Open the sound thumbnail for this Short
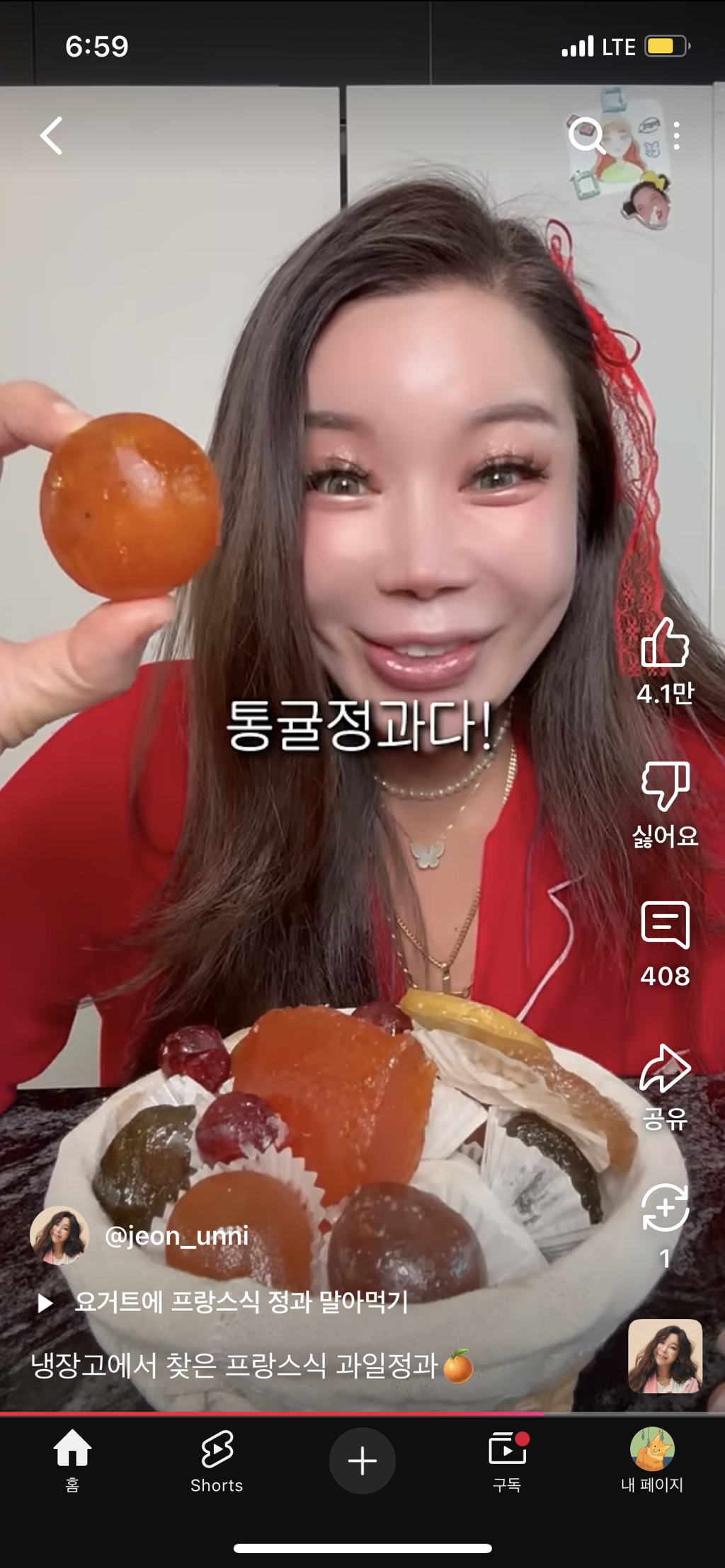Screen dimensions: 725x1568 (665, 1356)
